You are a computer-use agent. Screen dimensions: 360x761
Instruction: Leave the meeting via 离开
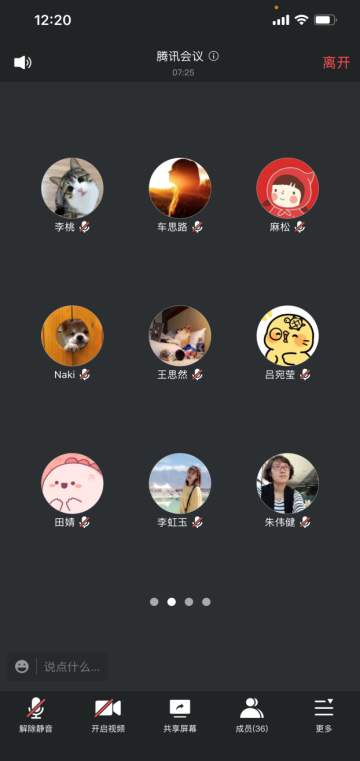click(x=336, y=63)
